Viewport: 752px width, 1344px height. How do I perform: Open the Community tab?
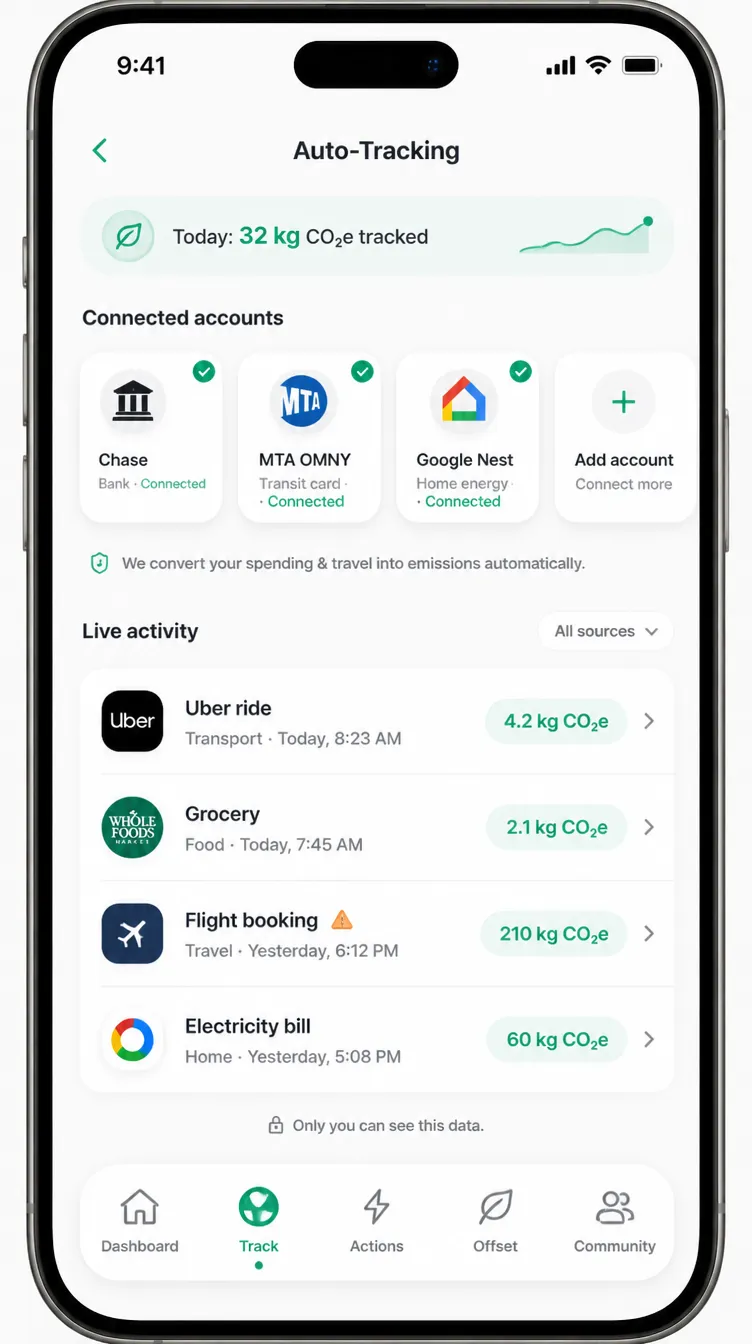tap(615, 1221)
